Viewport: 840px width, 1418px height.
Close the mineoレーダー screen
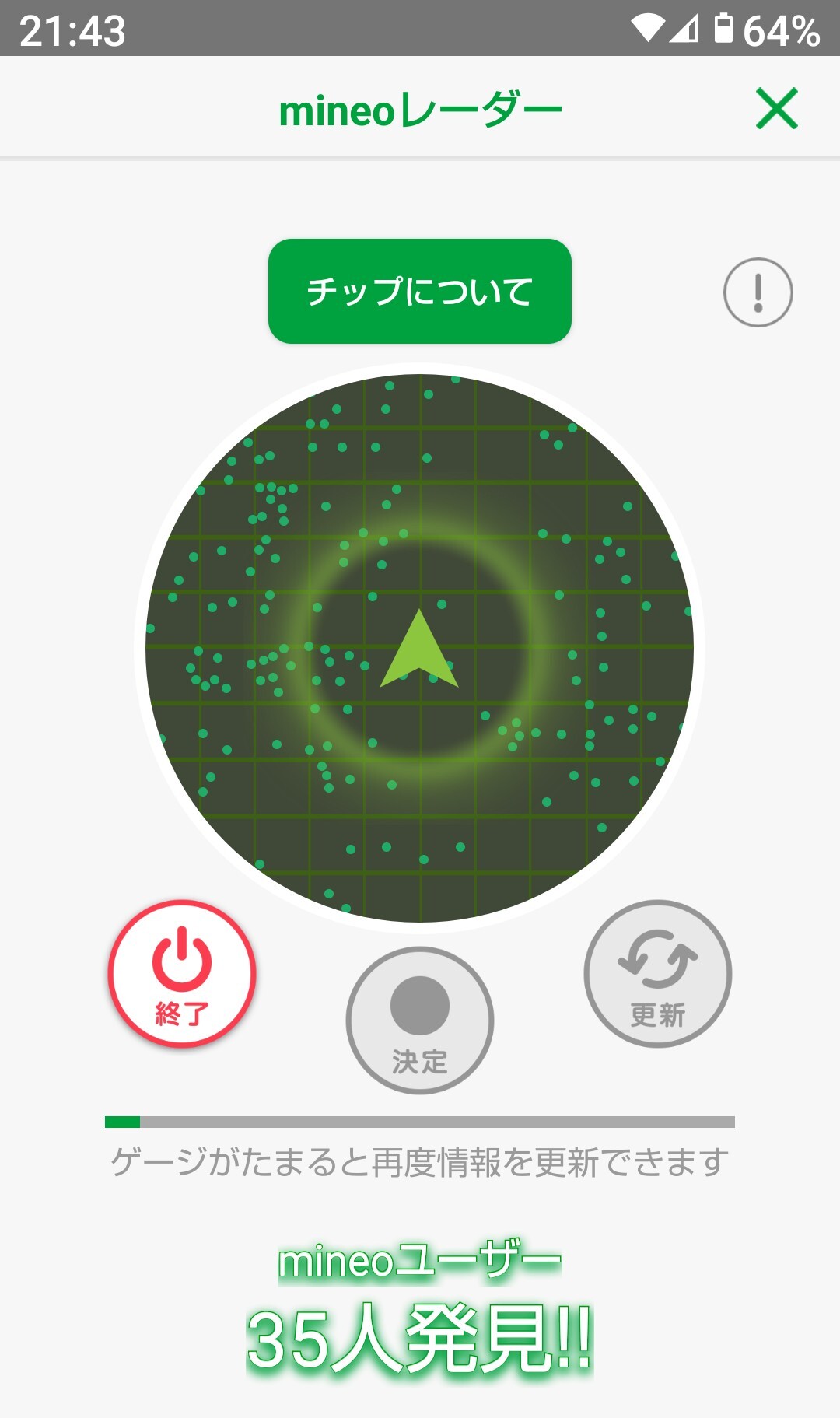coord(776,108)
